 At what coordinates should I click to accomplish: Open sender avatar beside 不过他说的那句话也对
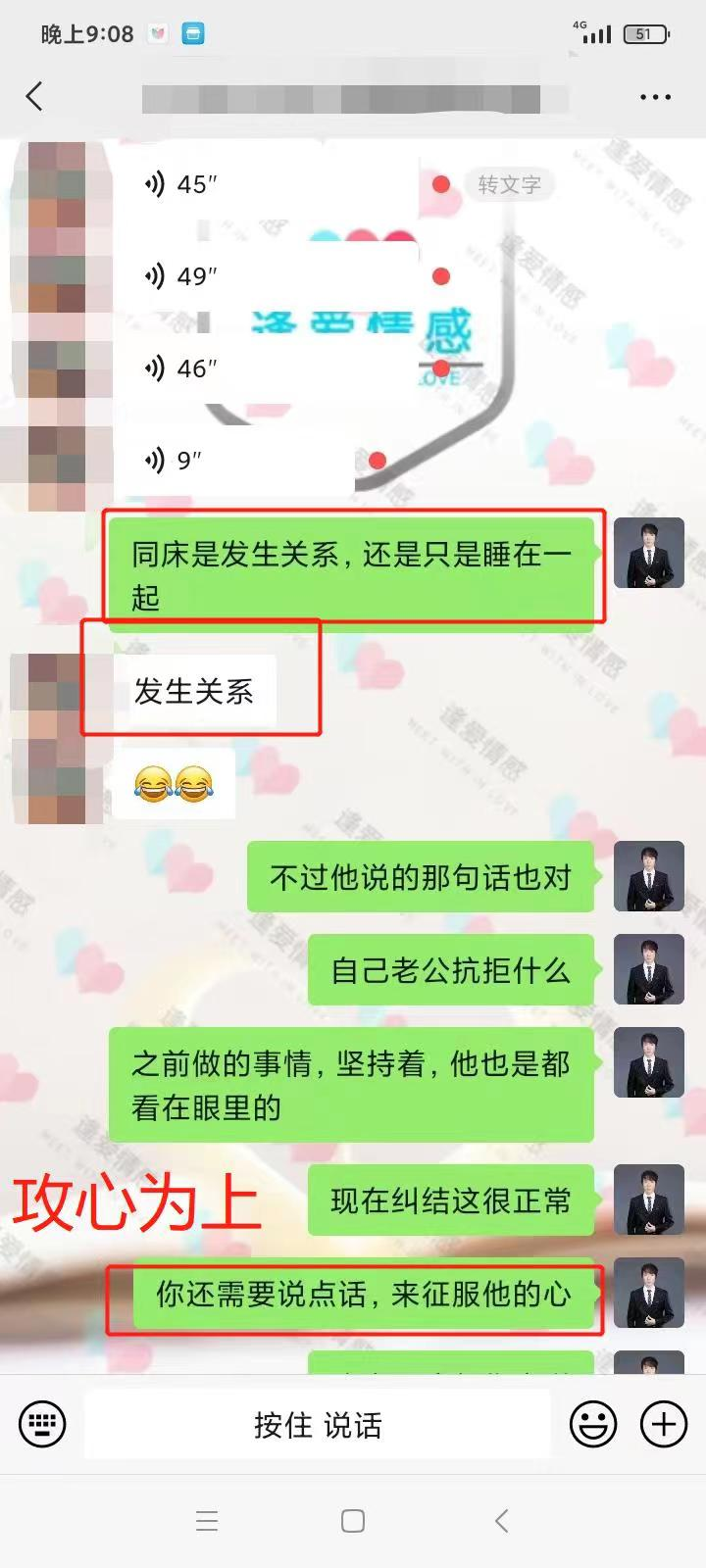point(648,876)
